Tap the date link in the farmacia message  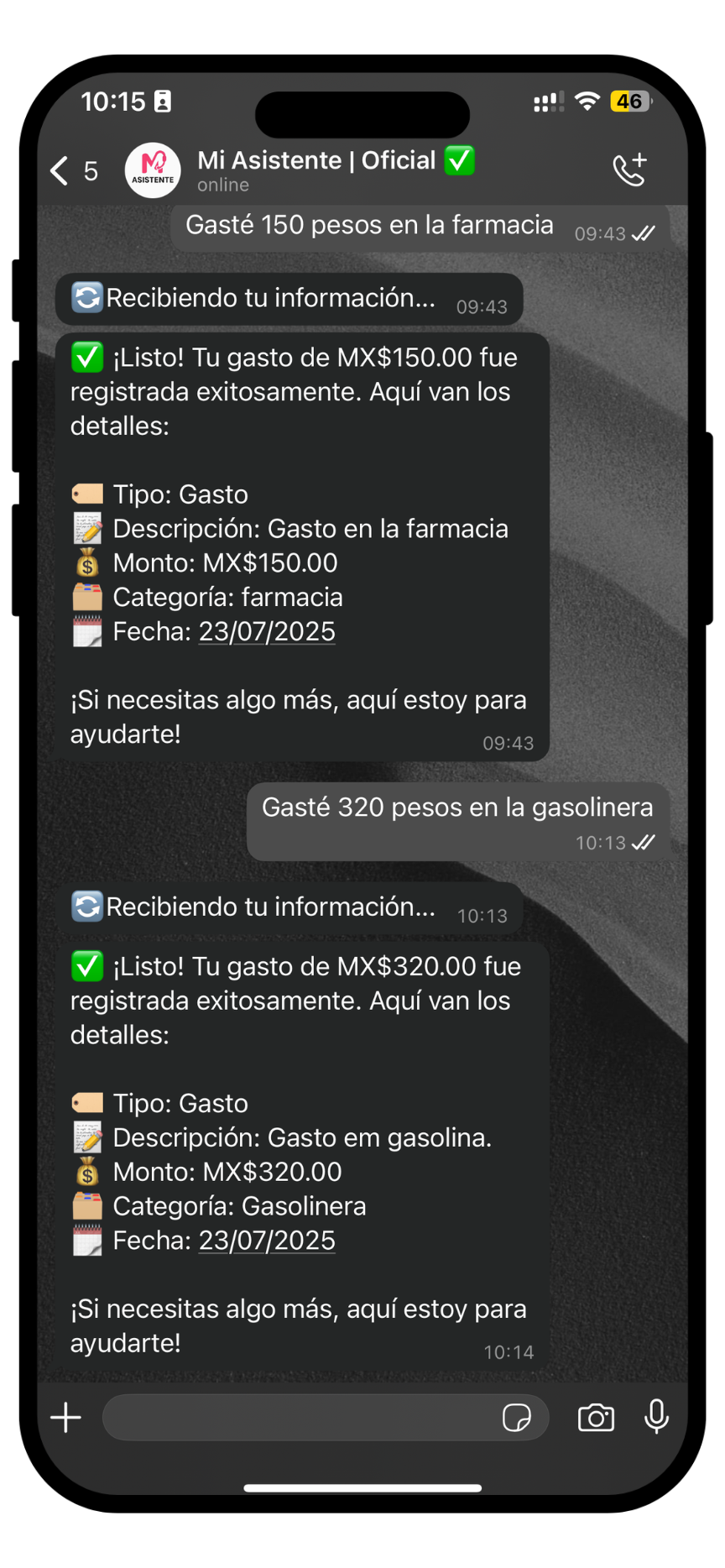coord(267,631)
